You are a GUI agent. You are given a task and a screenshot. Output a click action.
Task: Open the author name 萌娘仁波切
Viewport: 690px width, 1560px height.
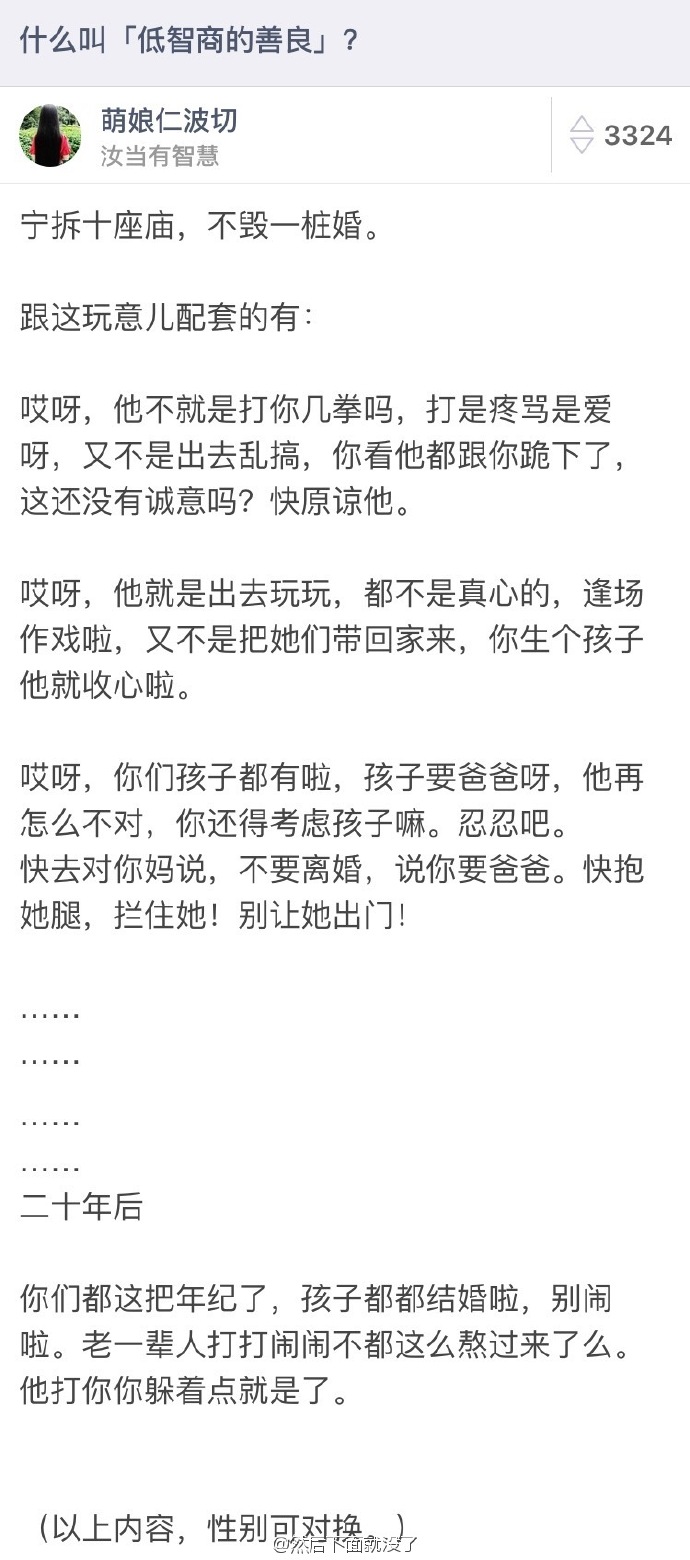point(168,121)
